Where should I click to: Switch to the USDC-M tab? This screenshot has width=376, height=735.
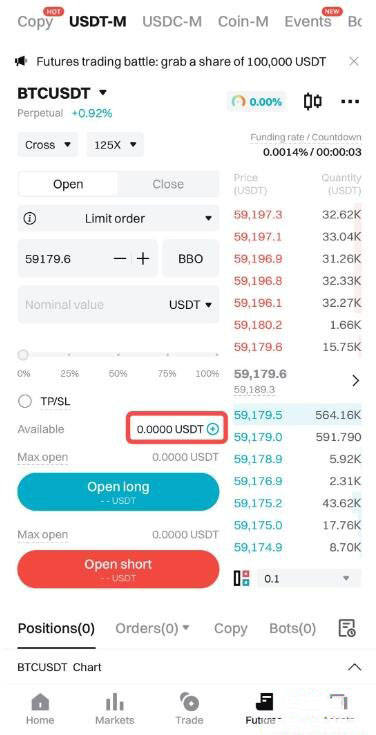(x=172, y=22)
